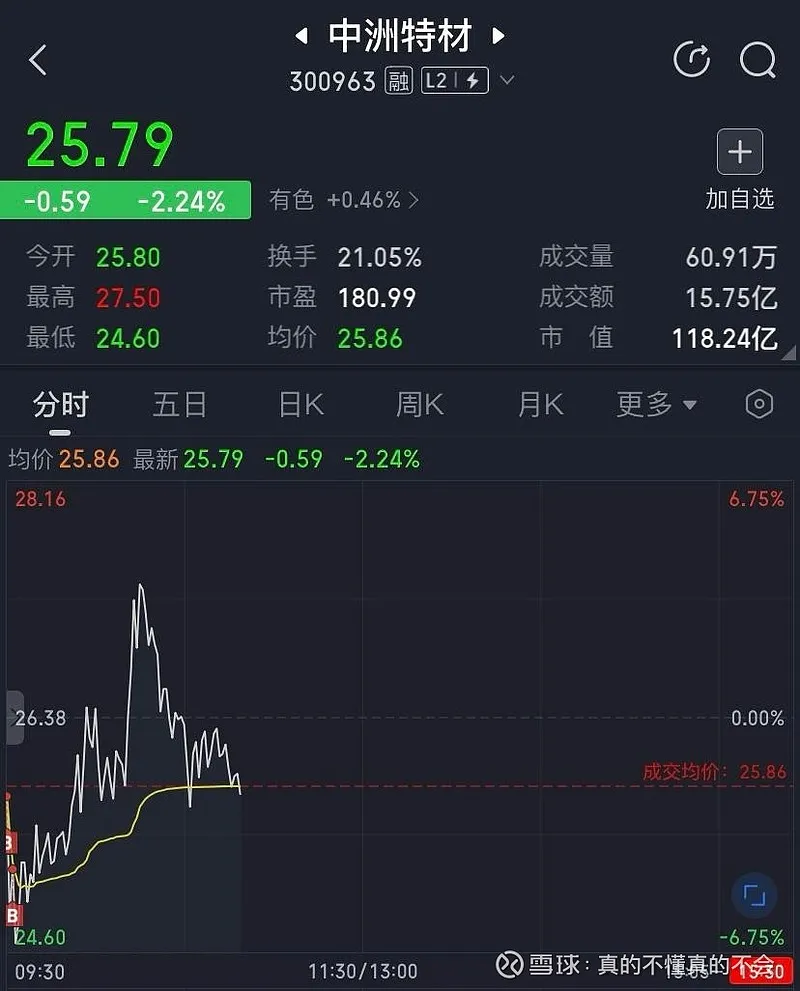Go back using the top-left arrow

tap(38, 60)
